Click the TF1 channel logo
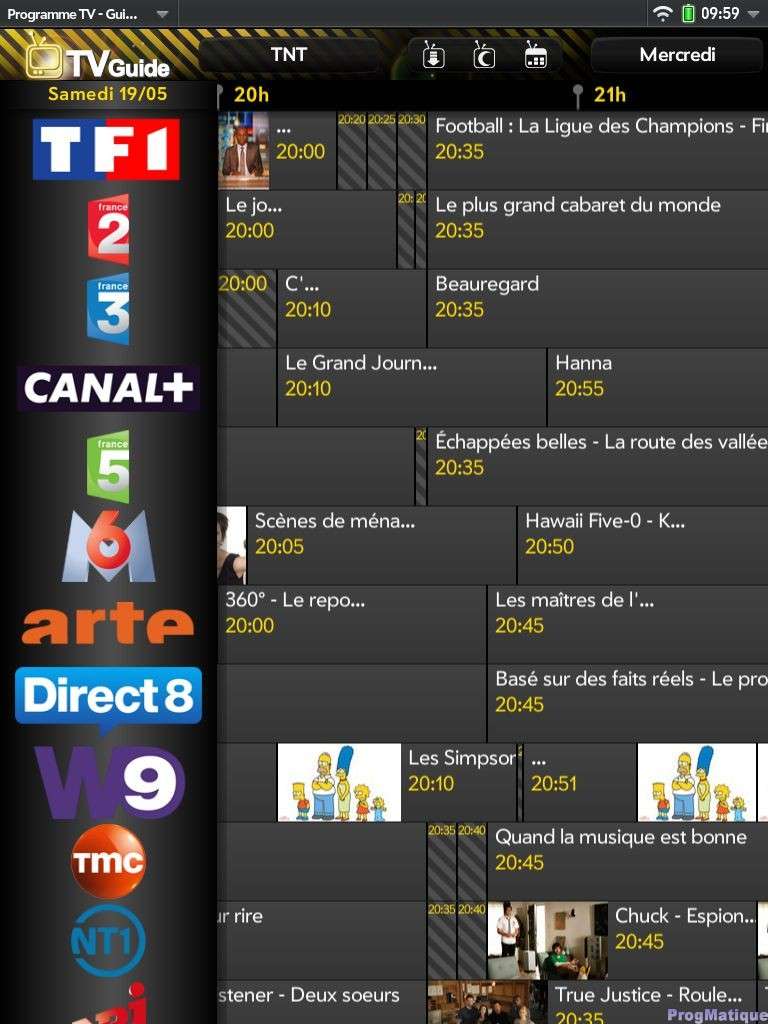Image resolution: width=768 pixels, height=1024 pixels. (107, 150)
